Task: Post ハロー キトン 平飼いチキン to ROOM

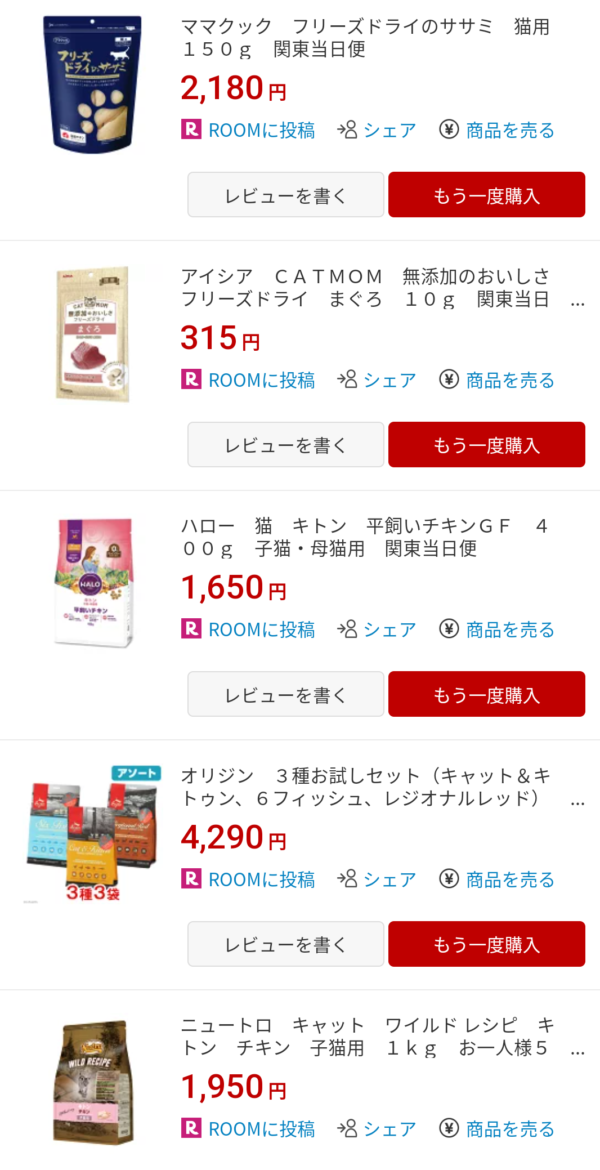Action: 248,630
